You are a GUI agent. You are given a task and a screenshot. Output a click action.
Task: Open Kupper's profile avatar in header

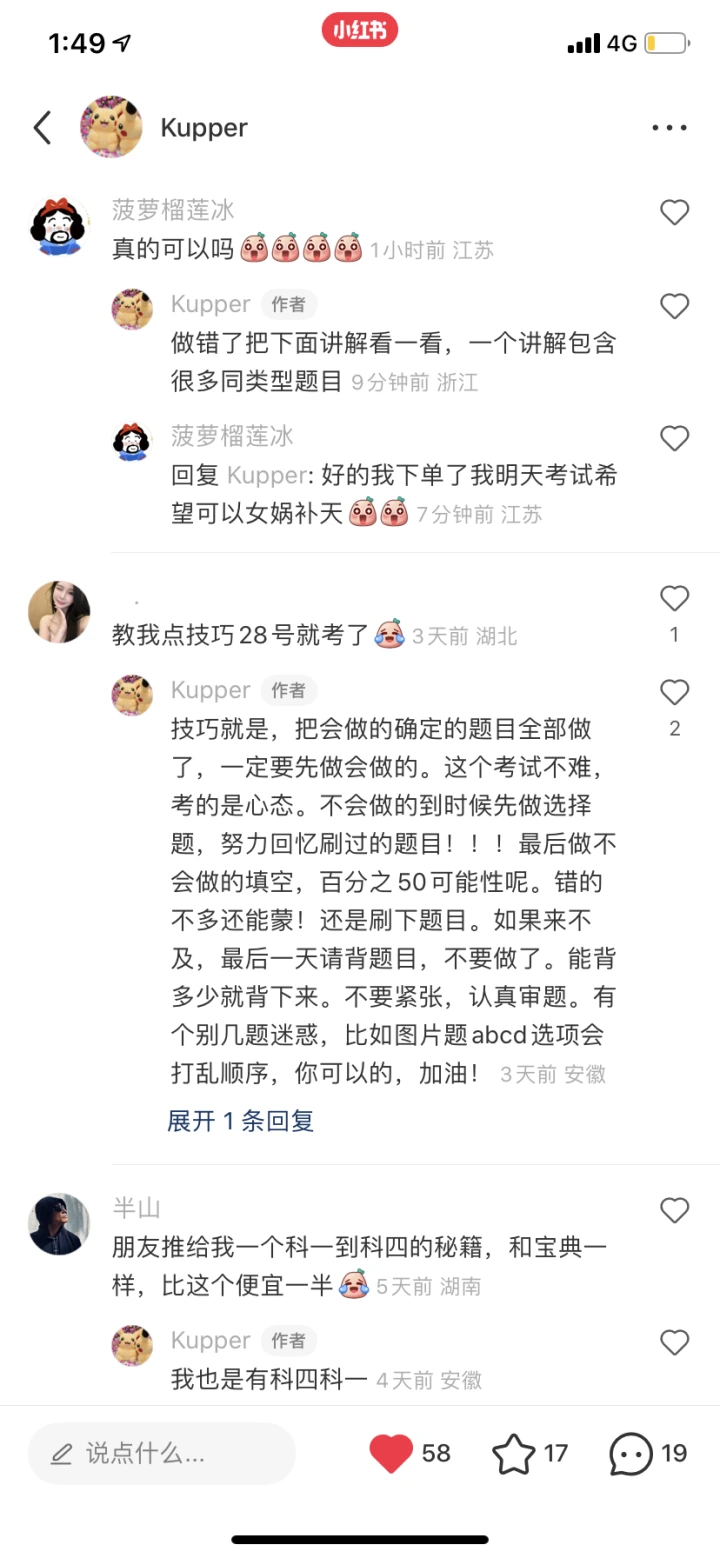[x=109, y=127]
